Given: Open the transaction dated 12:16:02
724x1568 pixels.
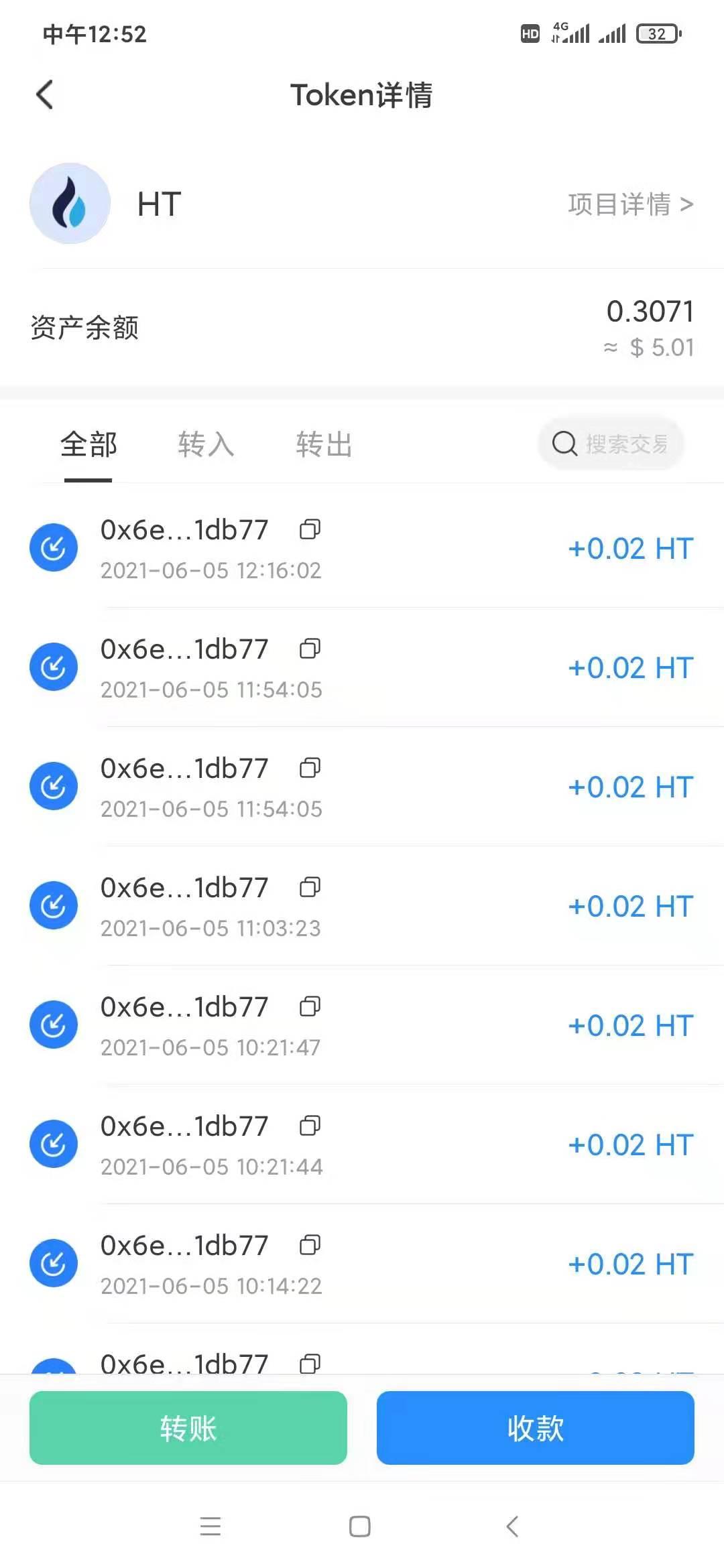Looking at the screenshot, I should pyautogui.click(x=362, y=548).
